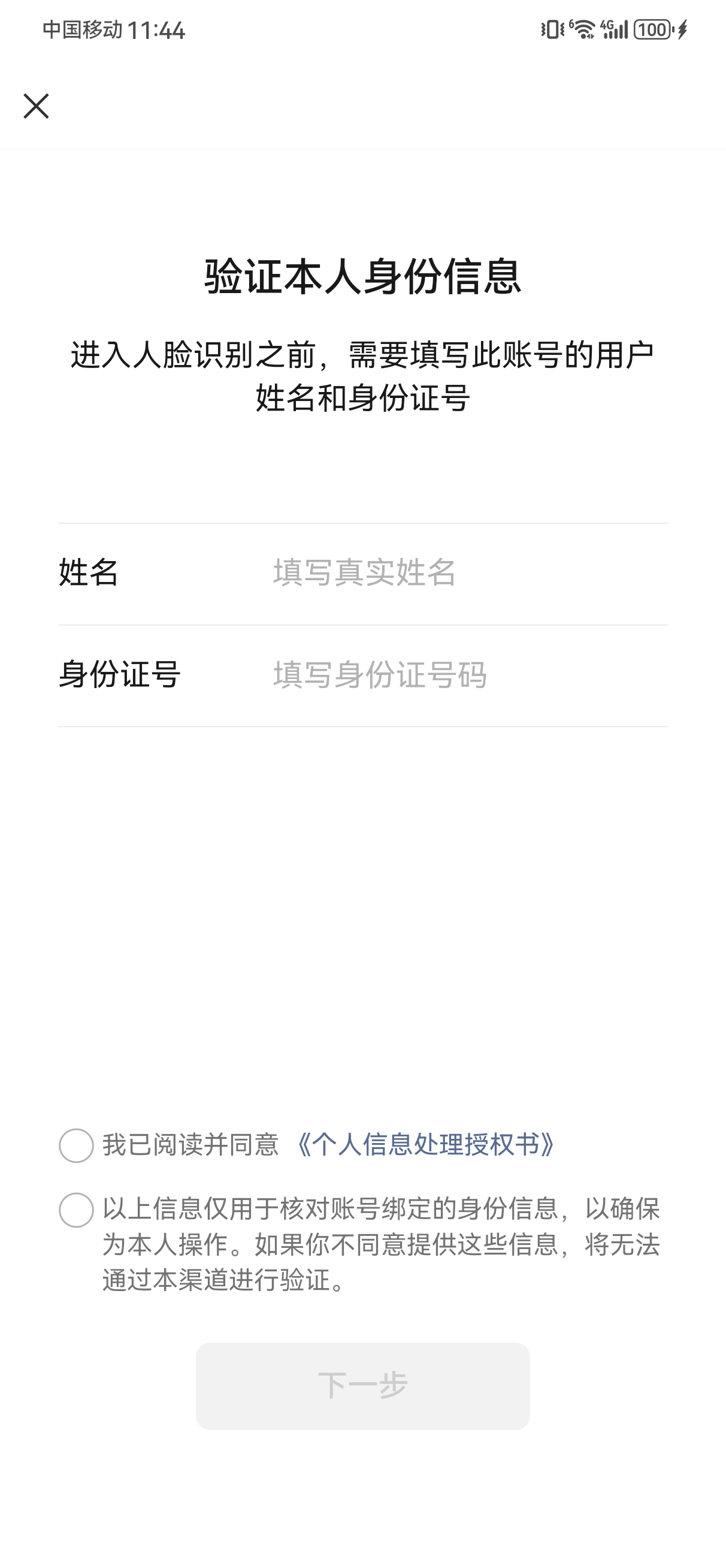
Task: Close the identity verification page
Action: (36, 106)
